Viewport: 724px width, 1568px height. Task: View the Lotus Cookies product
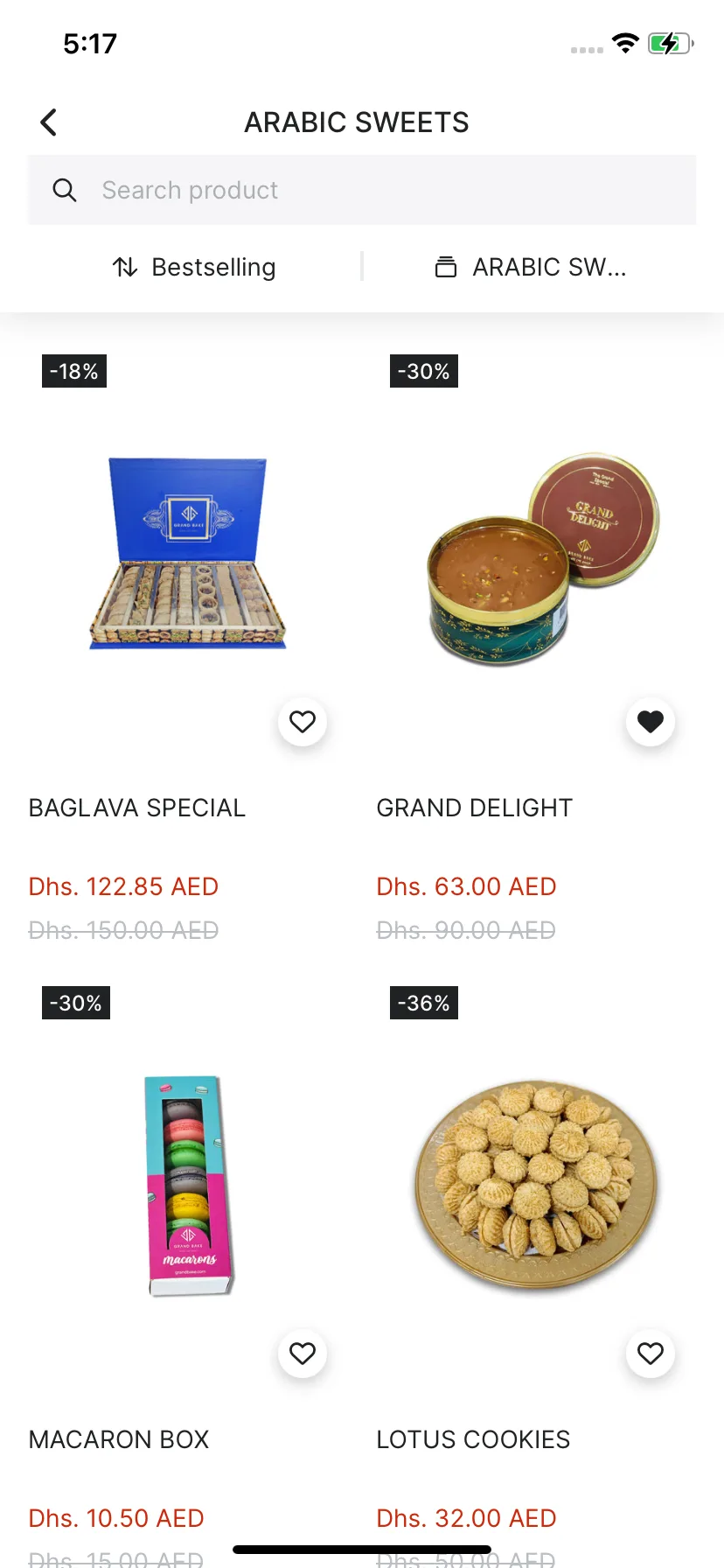[536, 1186]
